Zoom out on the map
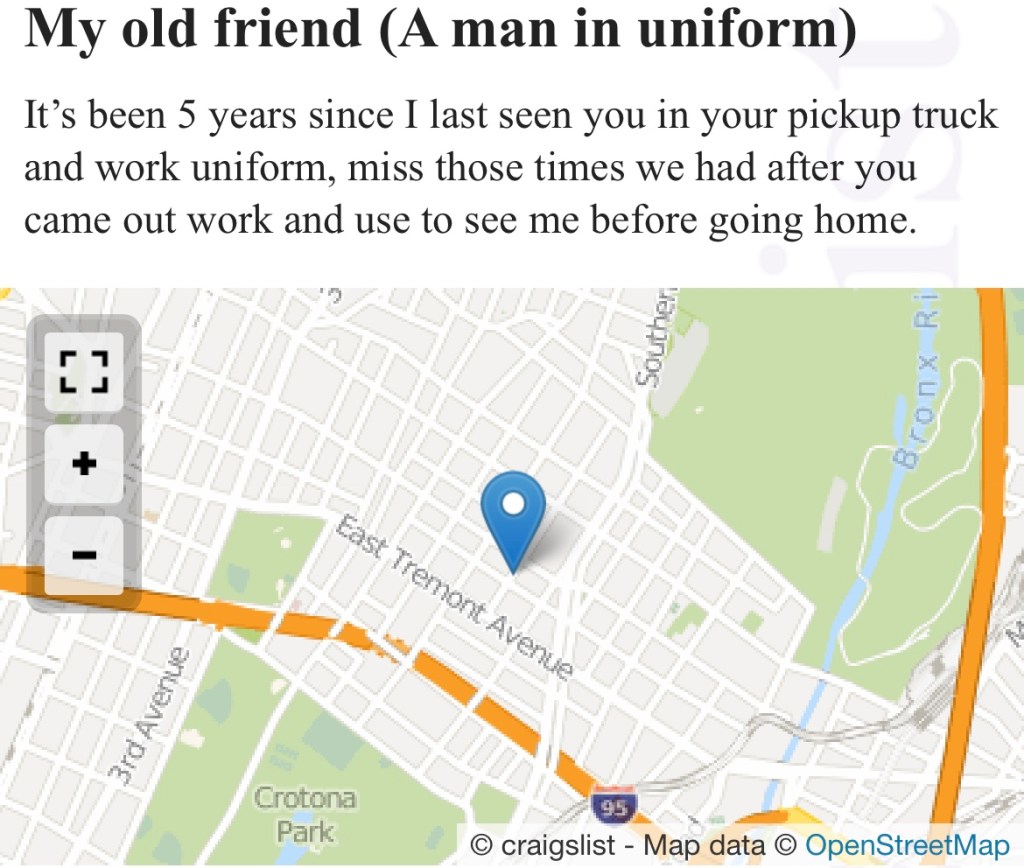The width and height of the screenshot is (1024, 868). point(84,555)
